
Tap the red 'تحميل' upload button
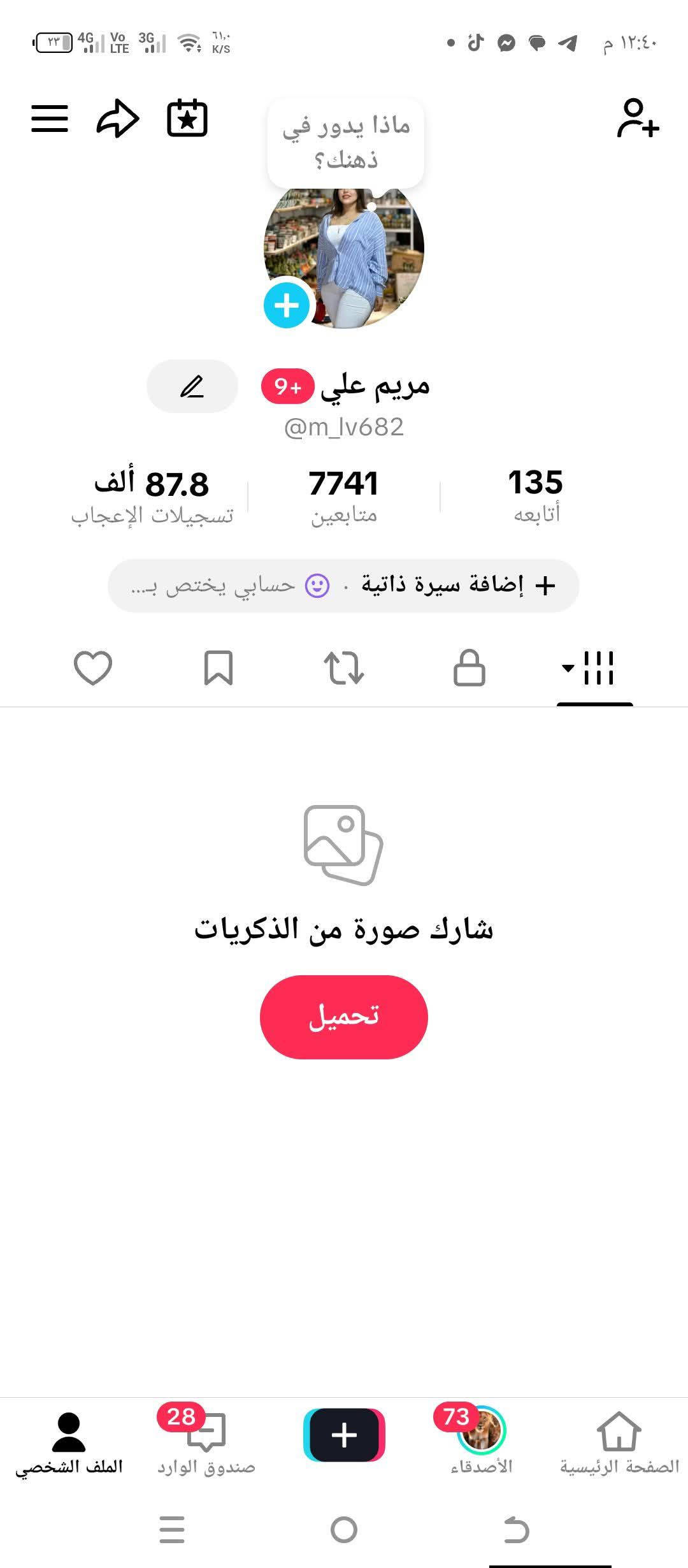(x=344, y=1017)
